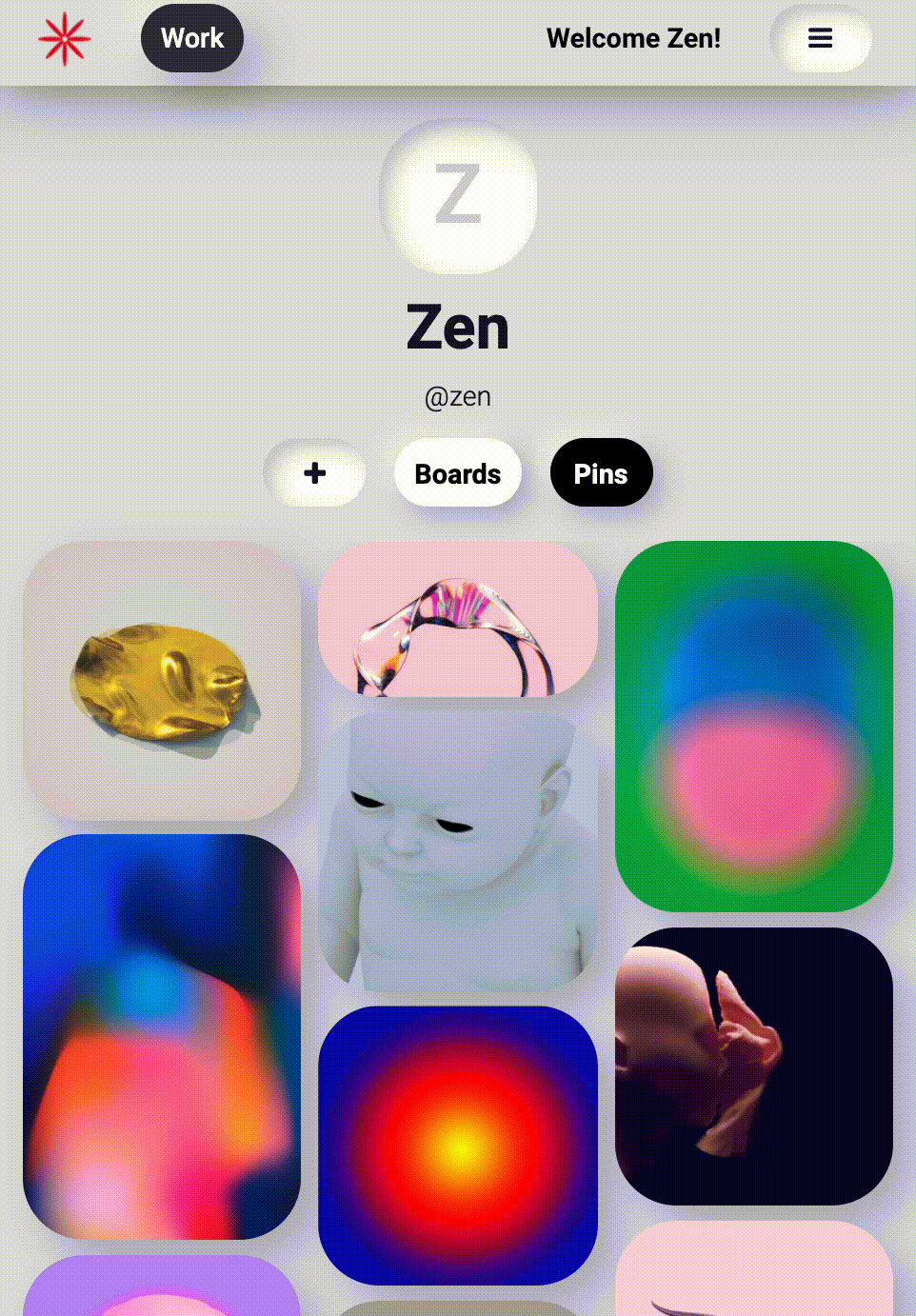The height and width of the screenshot is (1316, 916).
Task: Open the Work button
Action: click(192, 39)
